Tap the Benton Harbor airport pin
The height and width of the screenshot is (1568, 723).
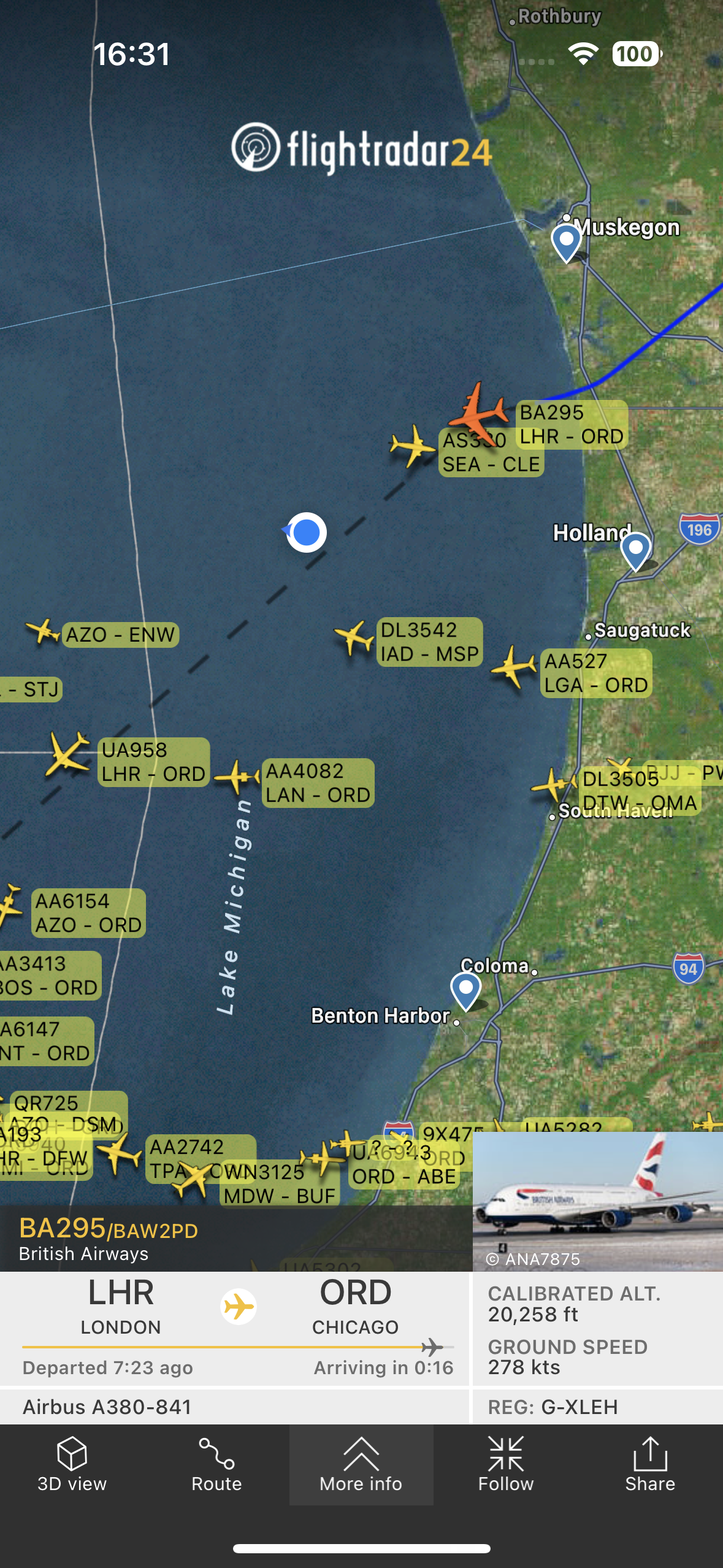click(465, 990)
